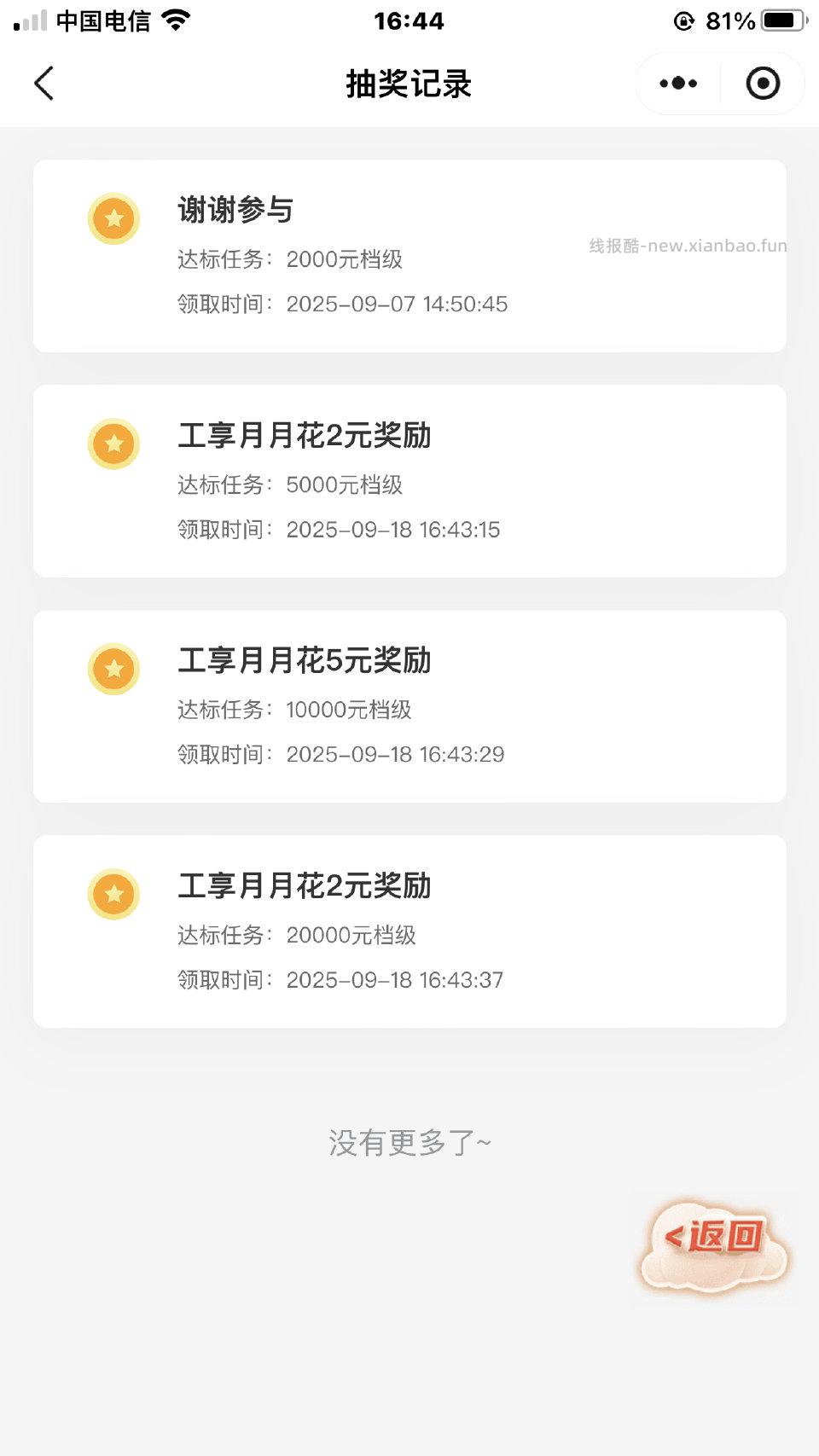
Task: Close the mini program with the circle icon
Action: (763, 84)
